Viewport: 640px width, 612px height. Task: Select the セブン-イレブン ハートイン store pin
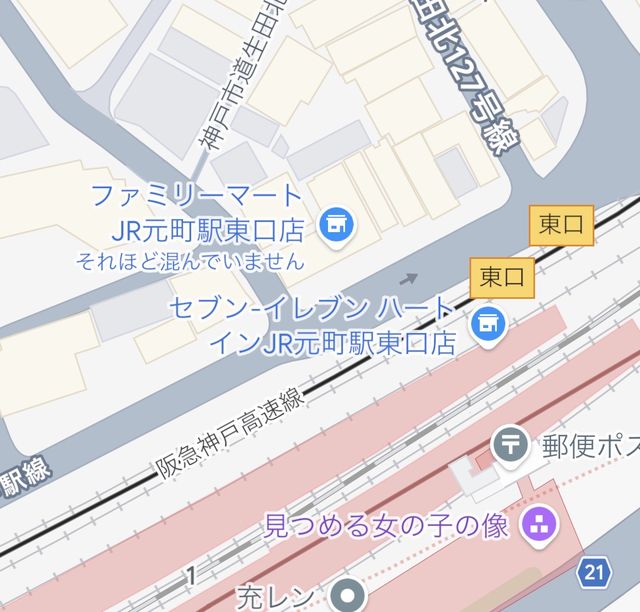487,323
